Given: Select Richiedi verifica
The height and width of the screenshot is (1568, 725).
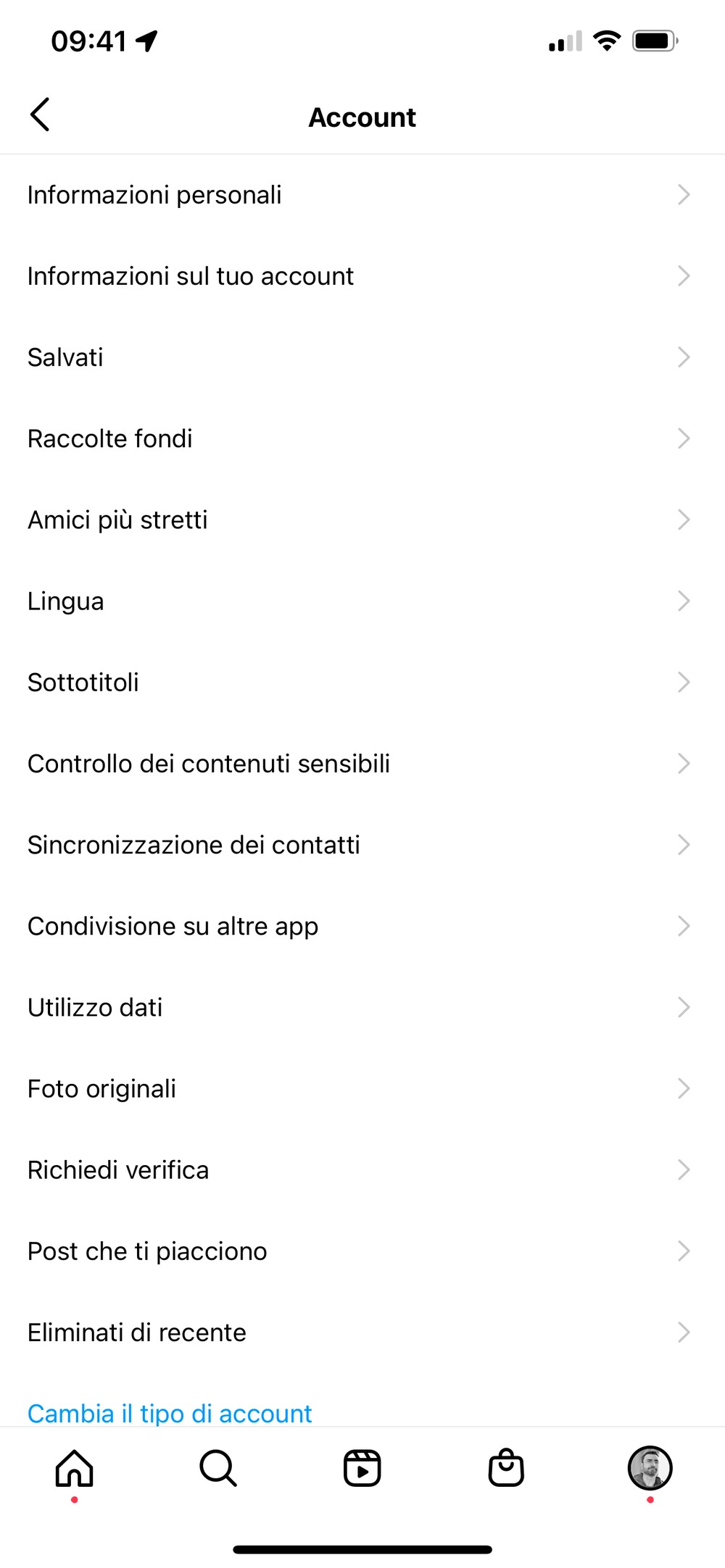Looking at the screenshot, I should [x=362, y=1170].
